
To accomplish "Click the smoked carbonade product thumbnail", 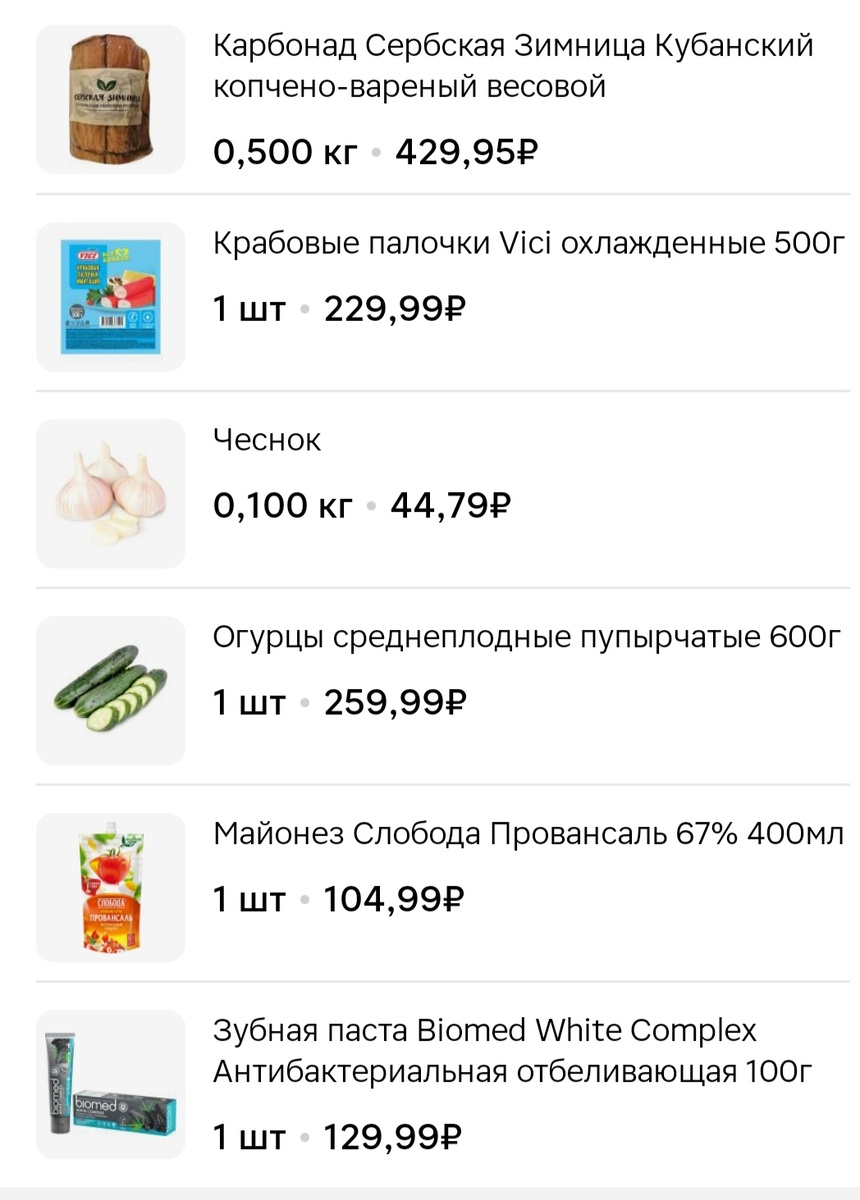I will coord(110,96).
